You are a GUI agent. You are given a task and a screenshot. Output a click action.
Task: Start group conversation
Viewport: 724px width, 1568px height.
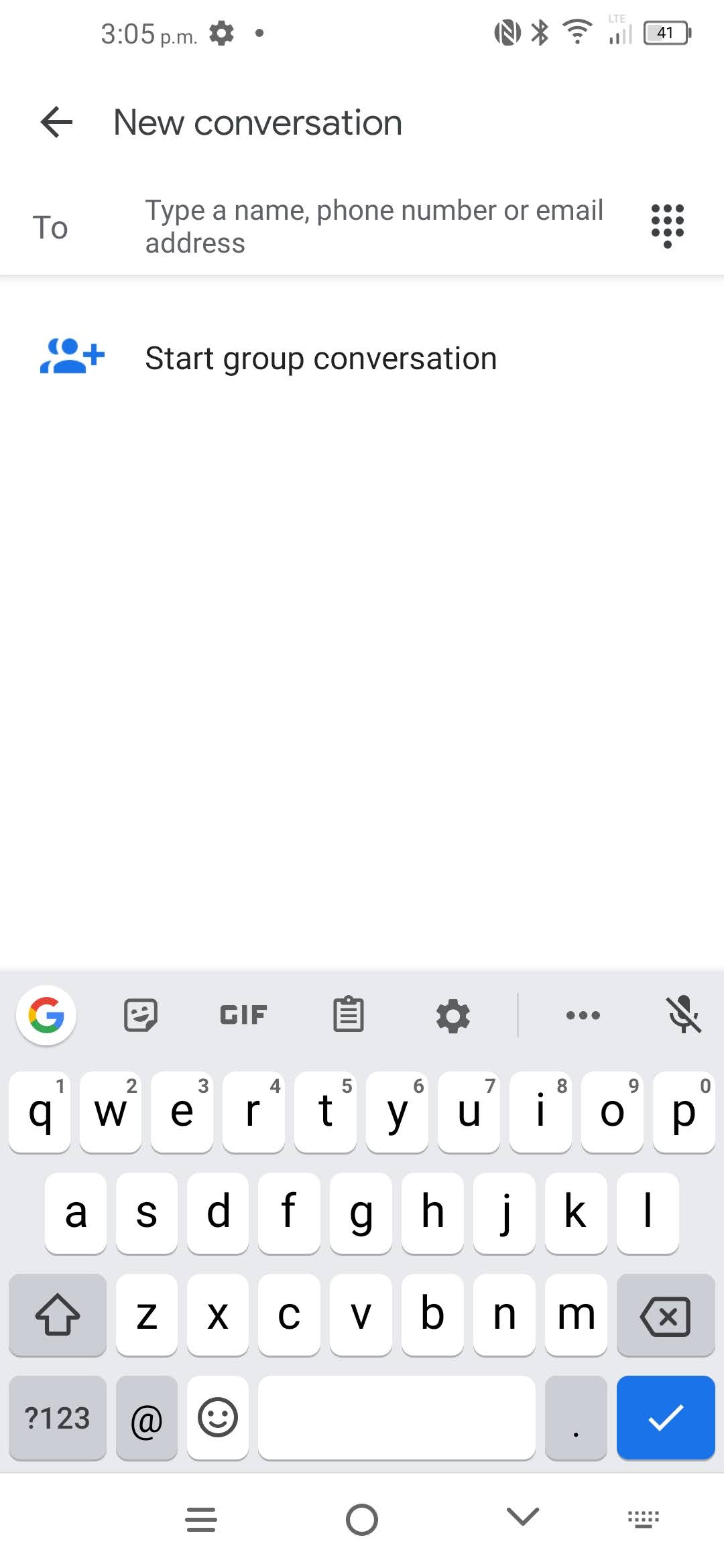pyautogui.click(x=320, y=358)
